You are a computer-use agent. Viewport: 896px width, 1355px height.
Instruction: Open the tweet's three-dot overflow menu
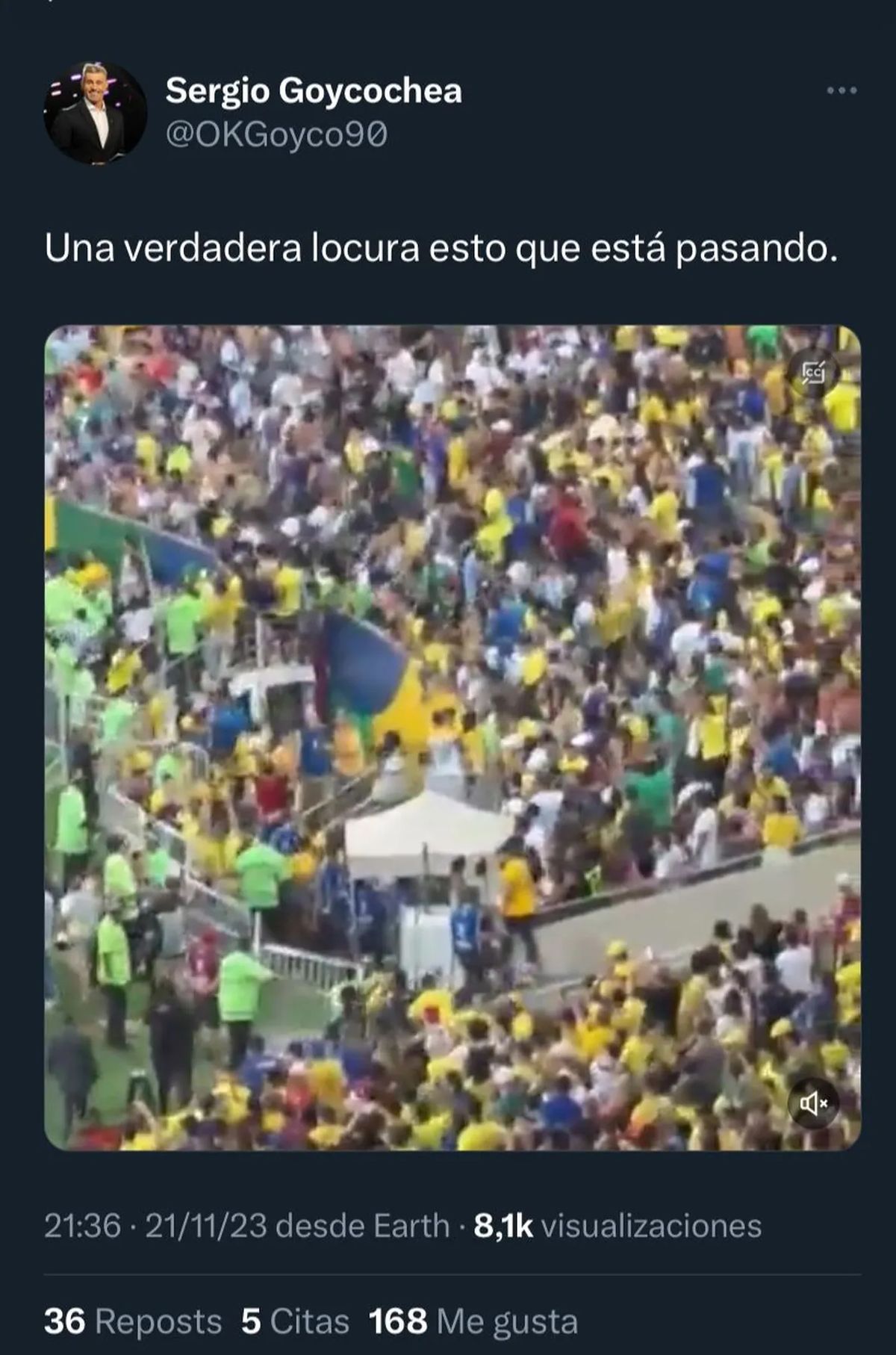841,91
